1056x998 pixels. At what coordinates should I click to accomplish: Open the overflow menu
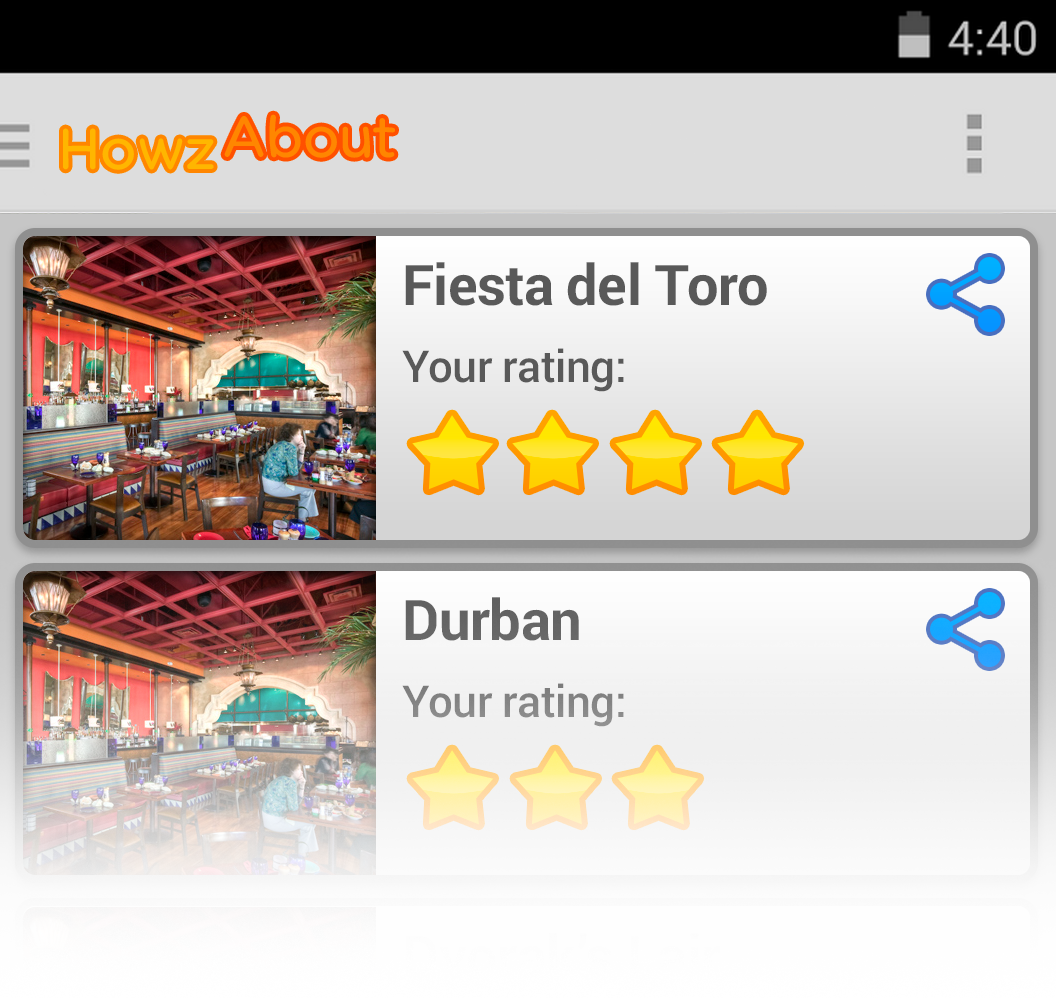(974, 144)
